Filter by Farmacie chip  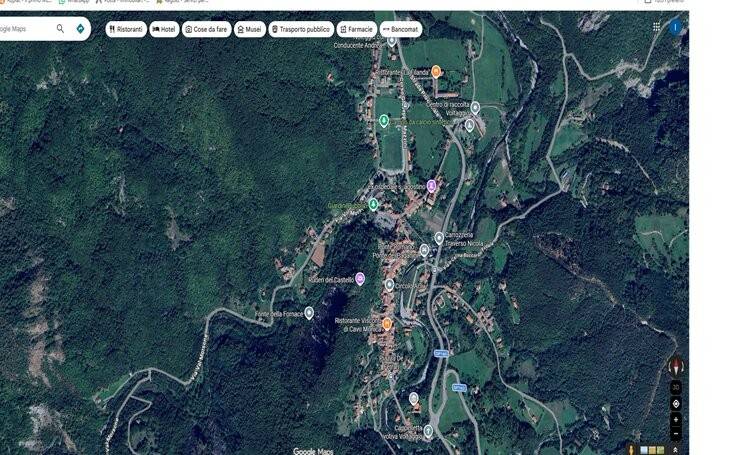coord(357,30)
